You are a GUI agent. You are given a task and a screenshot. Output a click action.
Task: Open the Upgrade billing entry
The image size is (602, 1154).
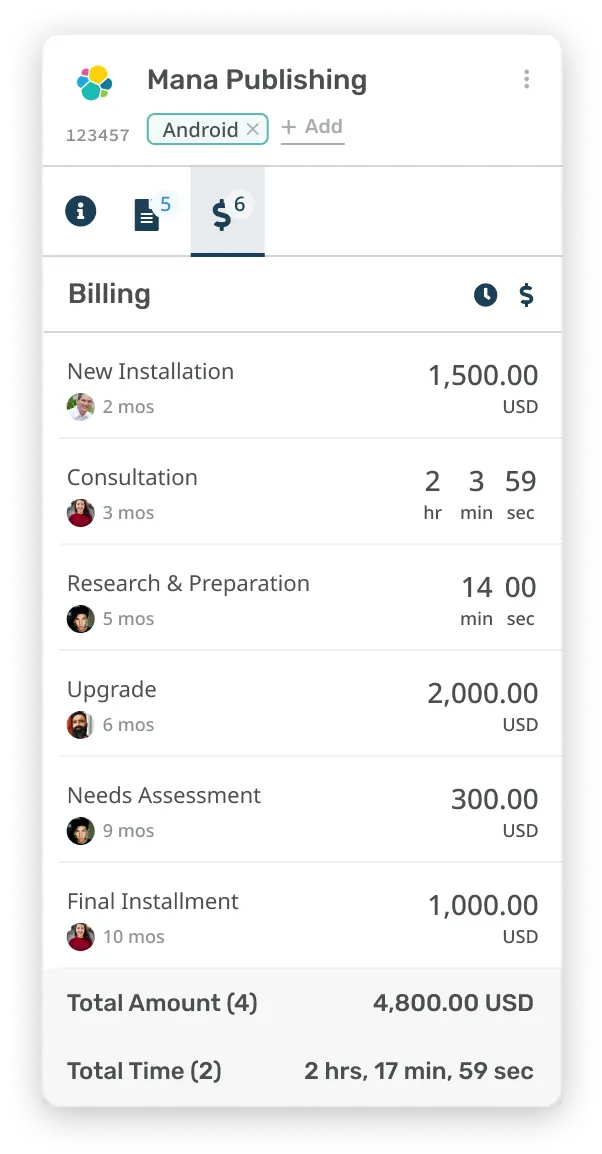coord(301,706)
